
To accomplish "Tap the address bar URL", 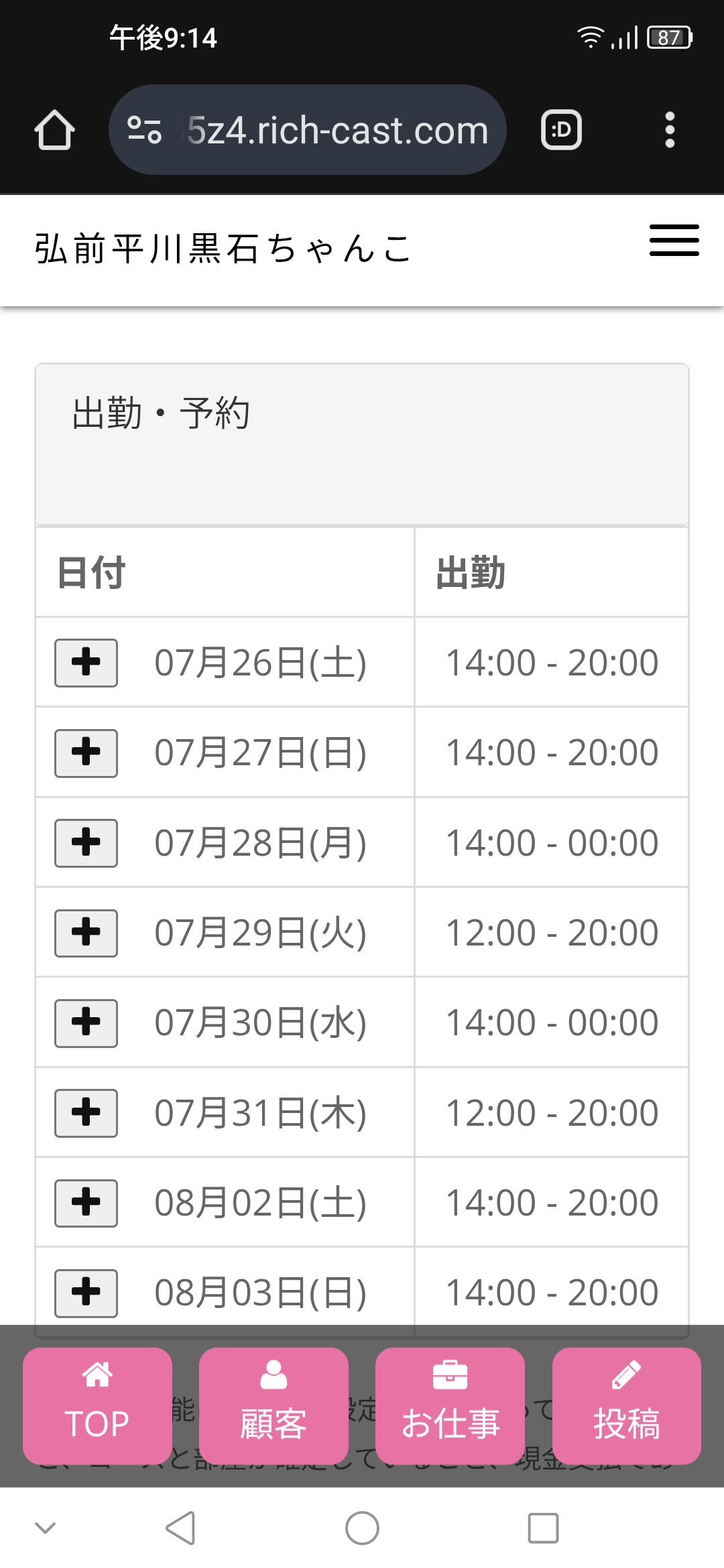I will click(337, 130).
